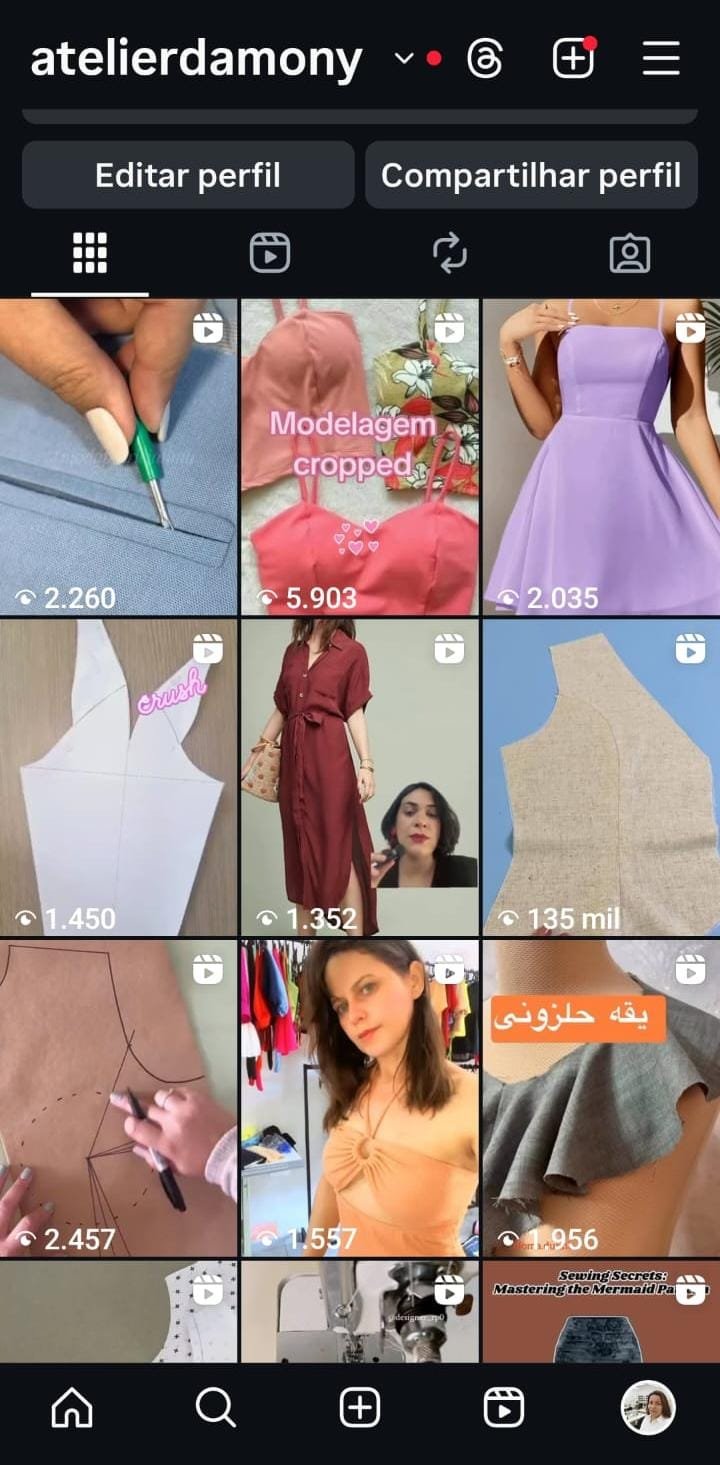The width and height of the screenshot is (720, 1465).
Task: Switch to the posts grid tab
Action: coord(90,254)
